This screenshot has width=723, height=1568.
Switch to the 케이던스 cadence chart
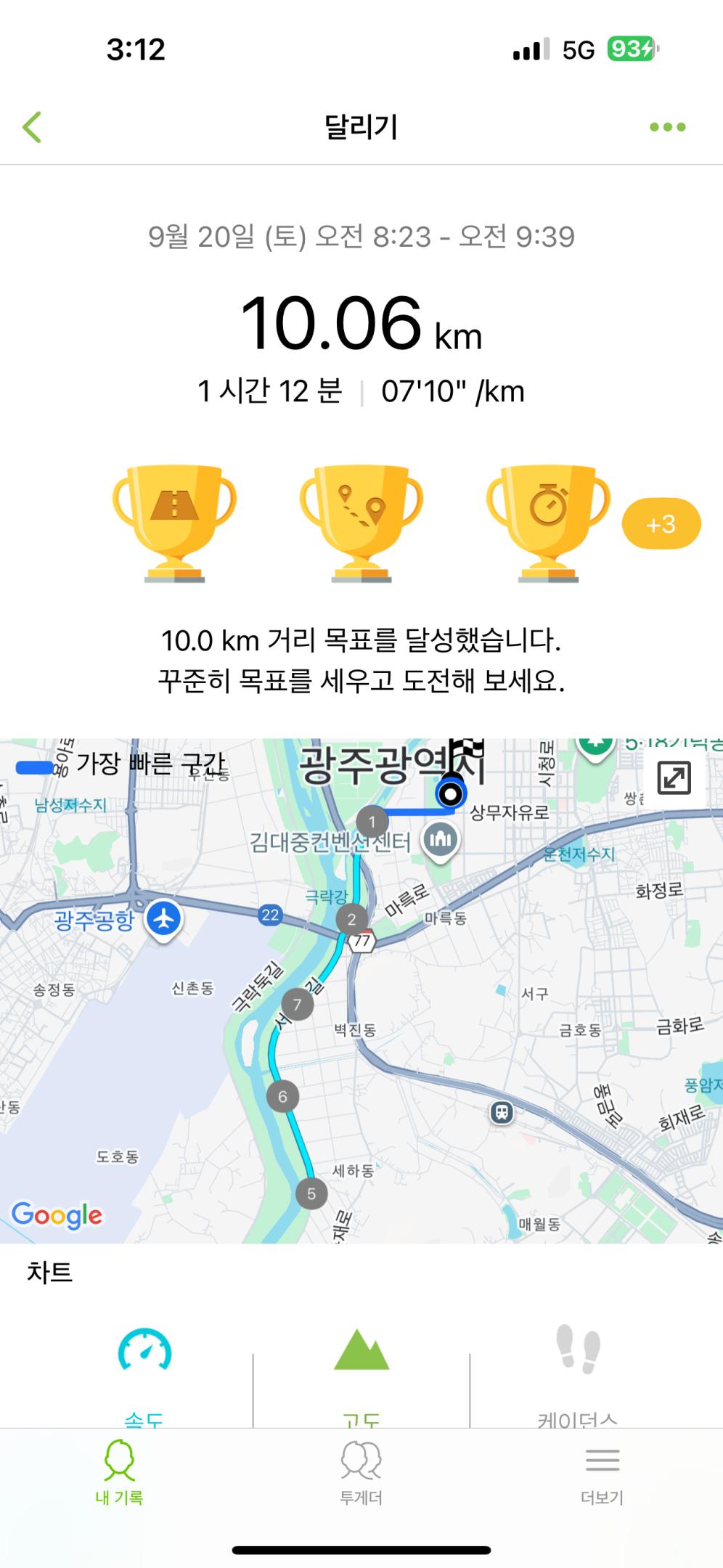coord(578,1365)
